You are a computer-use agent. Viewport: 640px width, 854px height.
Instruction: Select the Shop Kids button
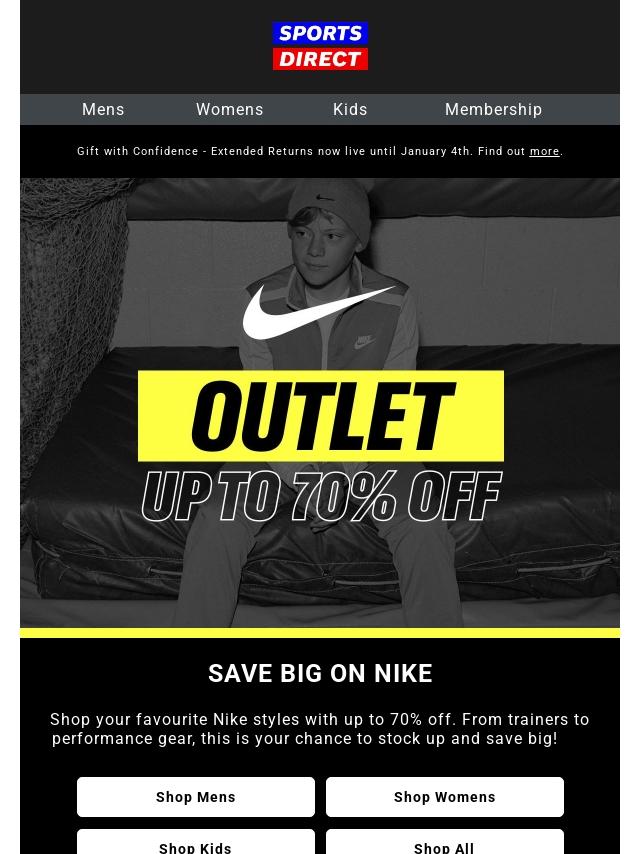click(x=196, y=844)
